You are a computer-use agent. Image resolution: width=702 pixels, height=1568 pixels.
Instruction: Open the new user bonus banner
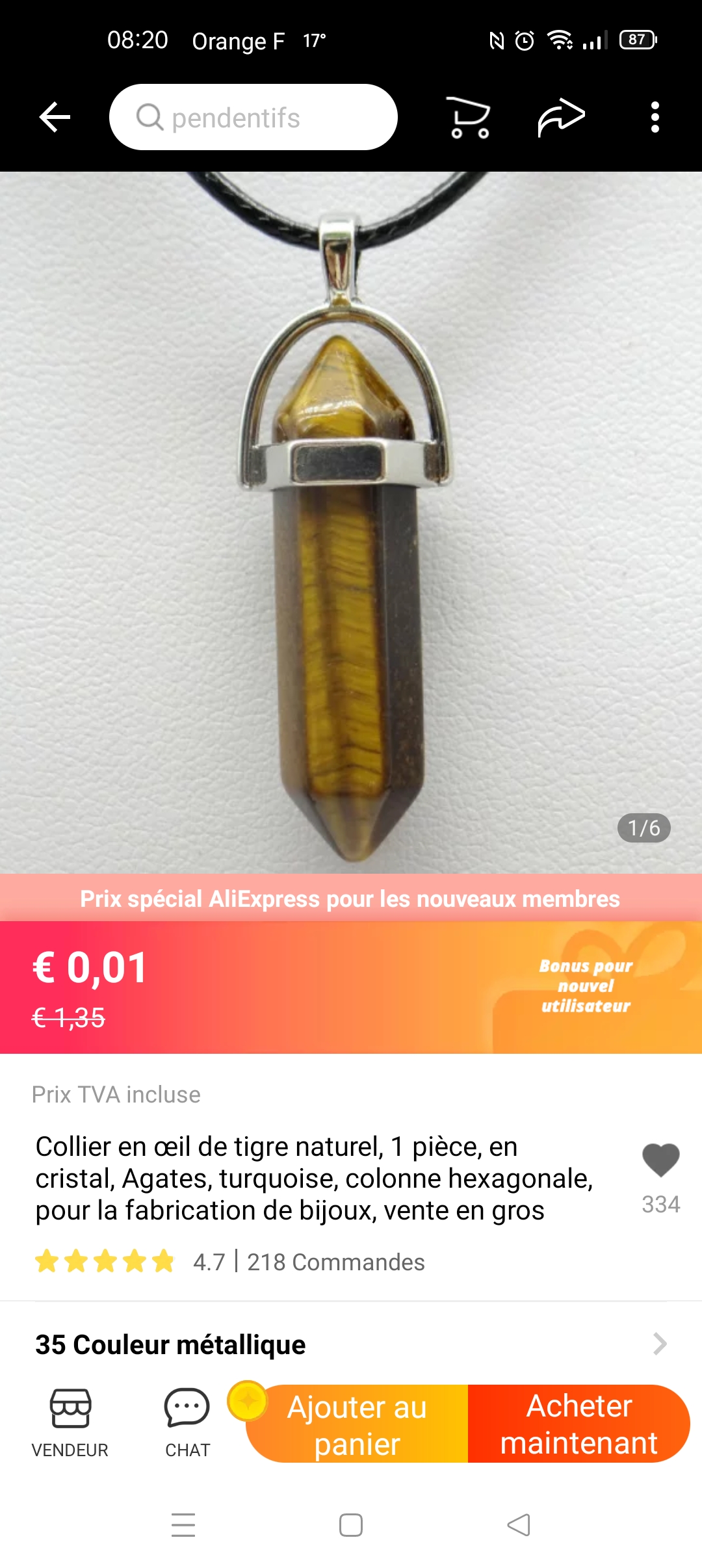[x=585, y=986]
